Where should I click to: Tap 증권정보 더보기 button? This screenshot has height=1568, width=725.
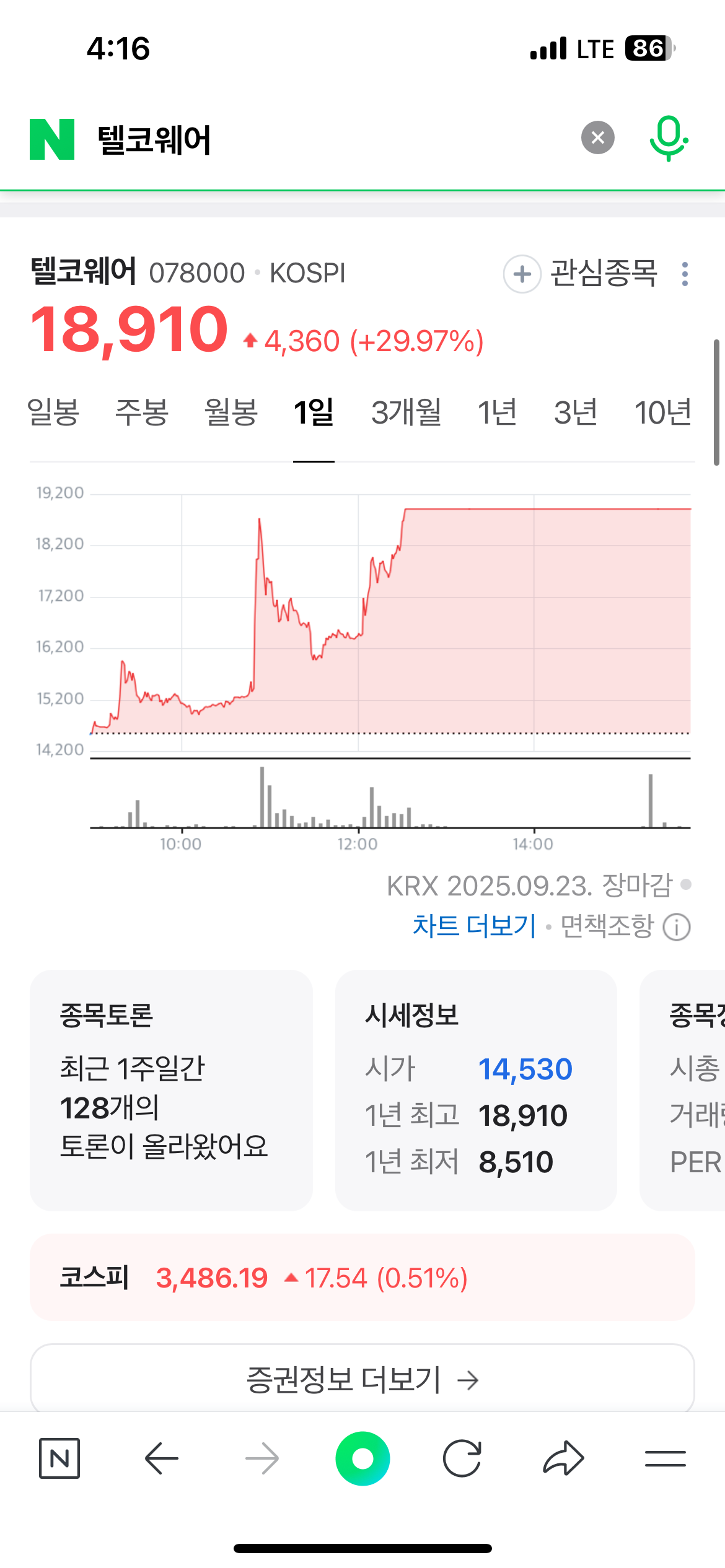[x=362, y=1380]
